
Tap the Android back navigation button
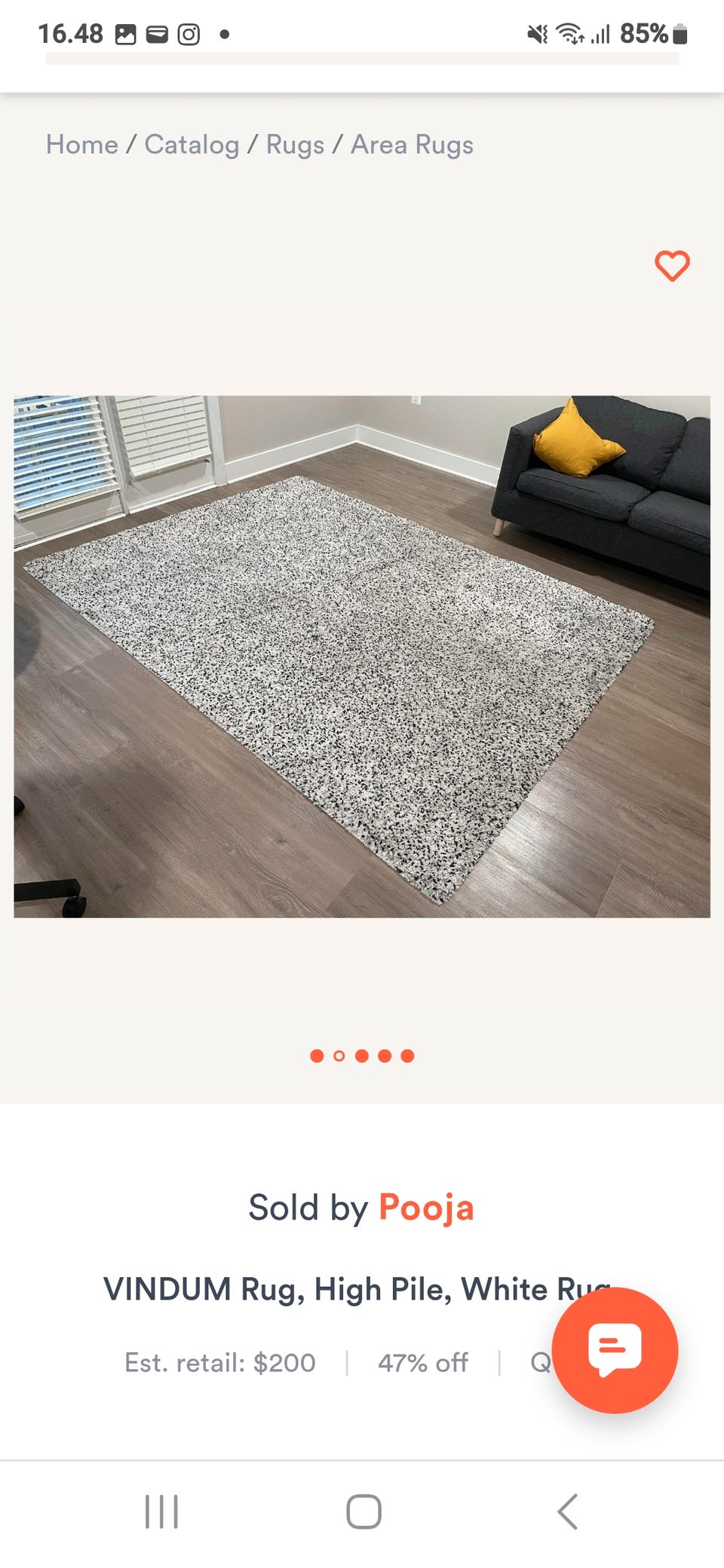pyautogui.click(x=566, y=1511)
